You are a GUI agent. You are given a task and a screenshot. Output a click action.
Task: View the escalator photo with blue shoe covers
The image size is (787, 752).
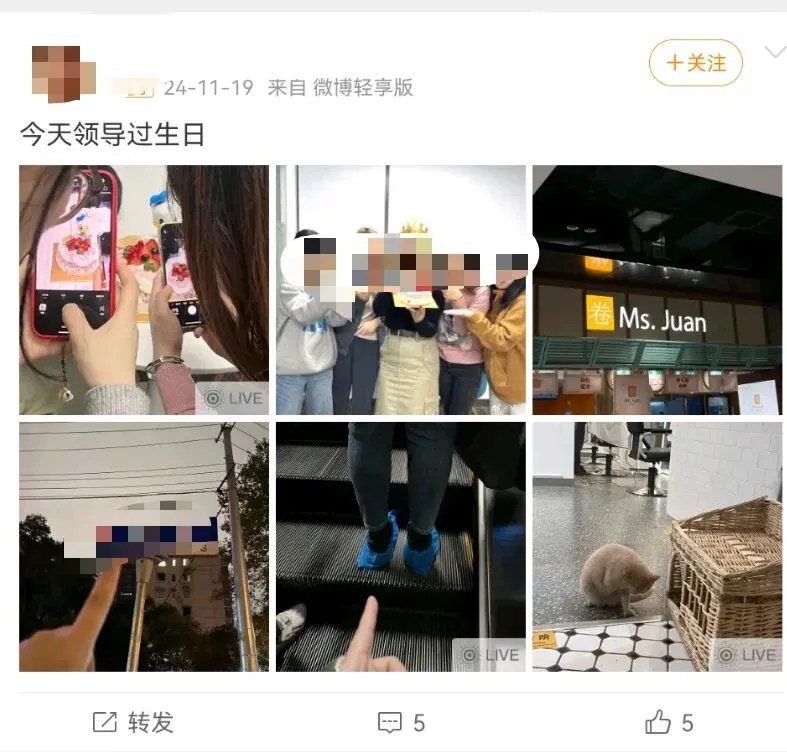point(401,546)
